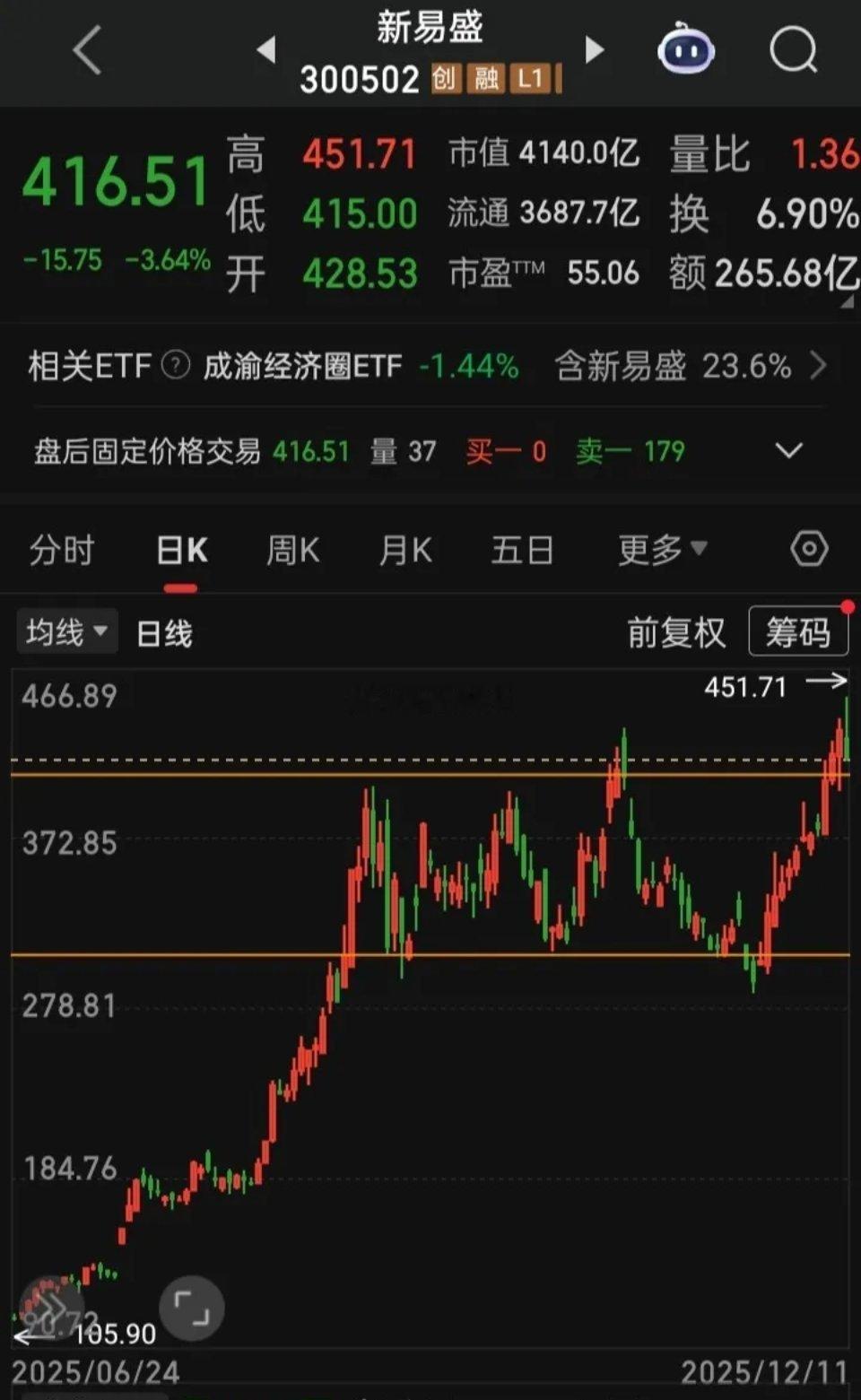Switch to the 五日 five-day tab
861x1400 pixels.
(x=523, y=550)
